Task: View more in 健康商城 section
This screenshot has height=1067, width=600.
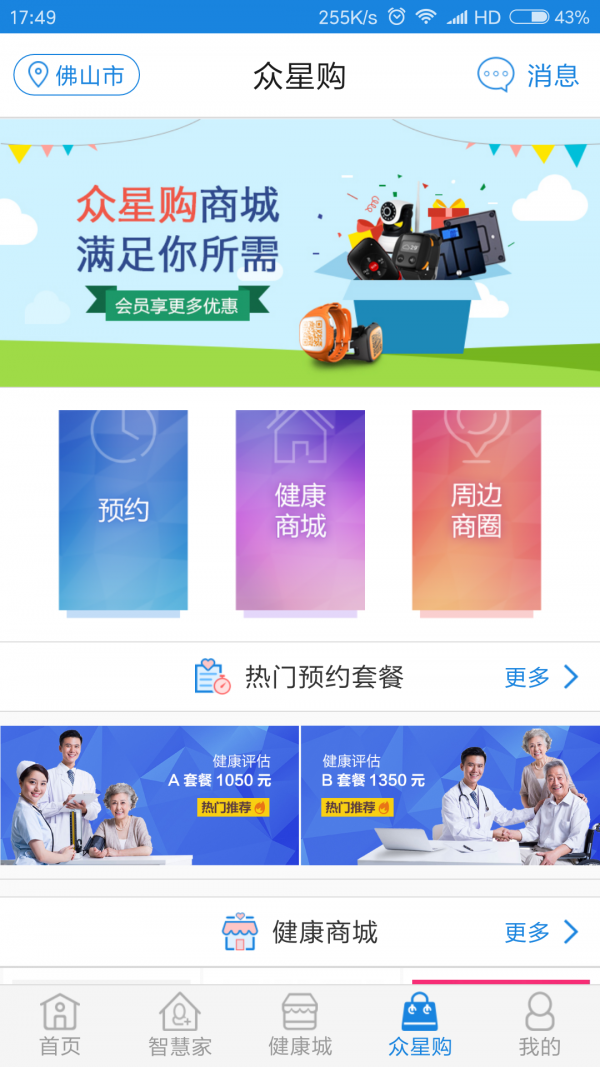Action: tap(541, 932)
